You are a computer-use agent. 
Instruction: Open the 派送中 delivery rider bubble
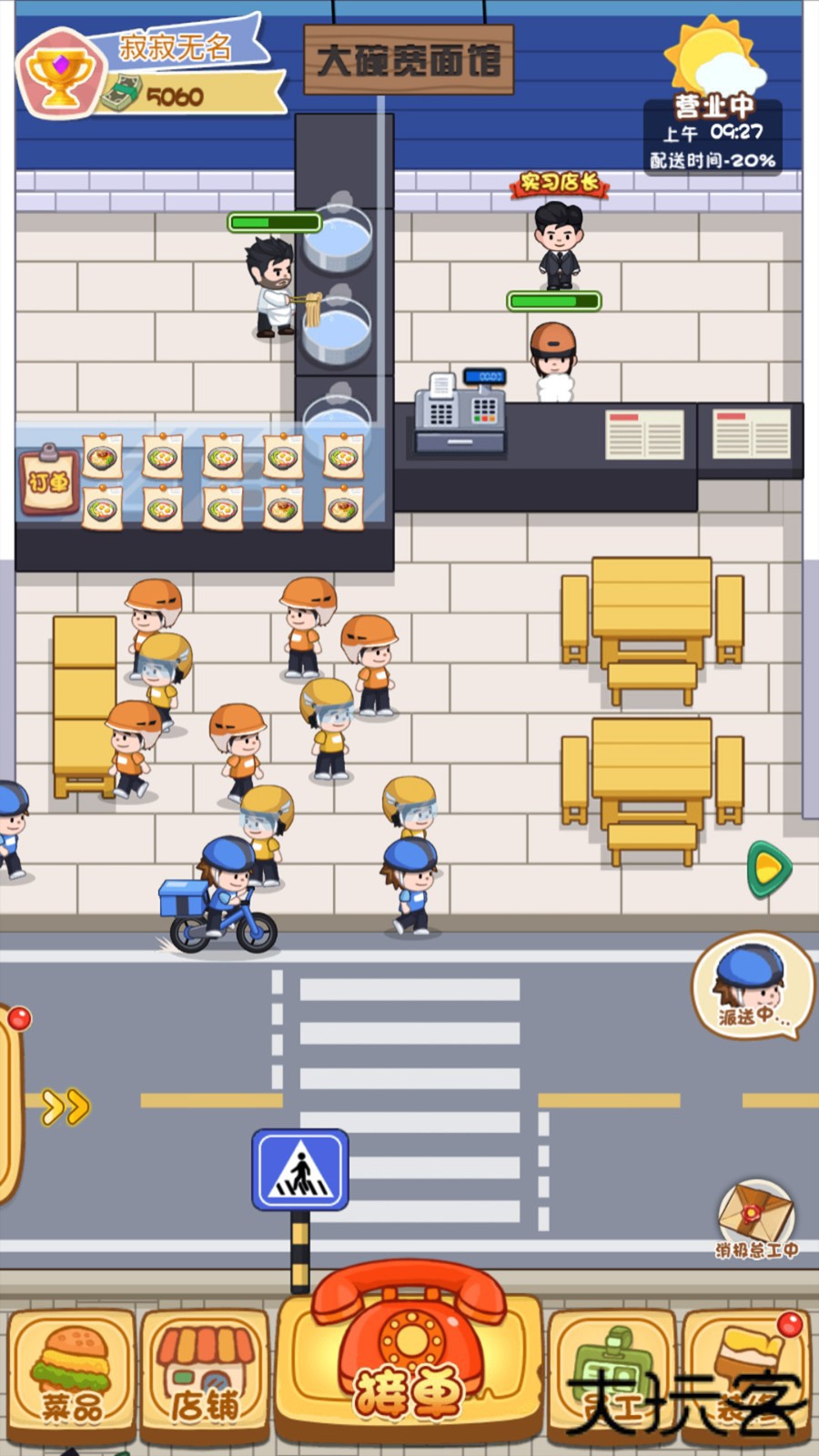tap(752, 987)
